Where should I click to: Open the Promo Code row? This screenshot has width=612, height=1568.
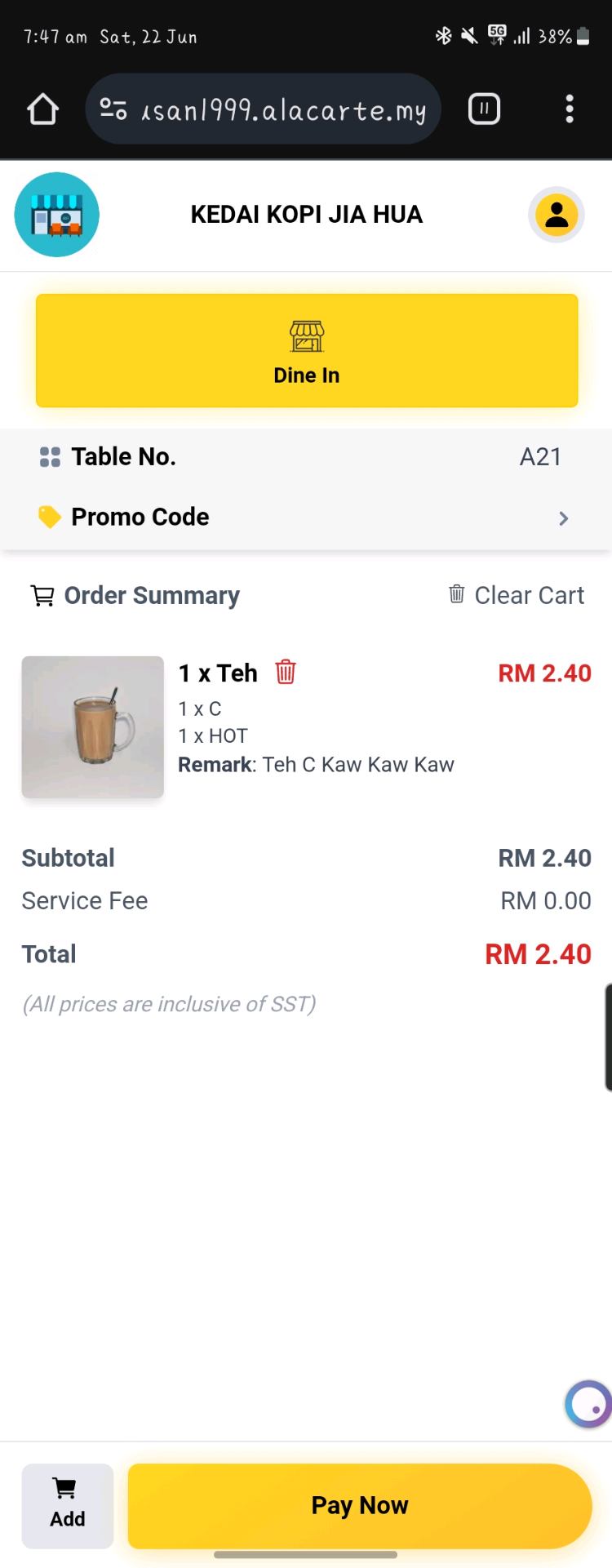[x=306, y=517]
